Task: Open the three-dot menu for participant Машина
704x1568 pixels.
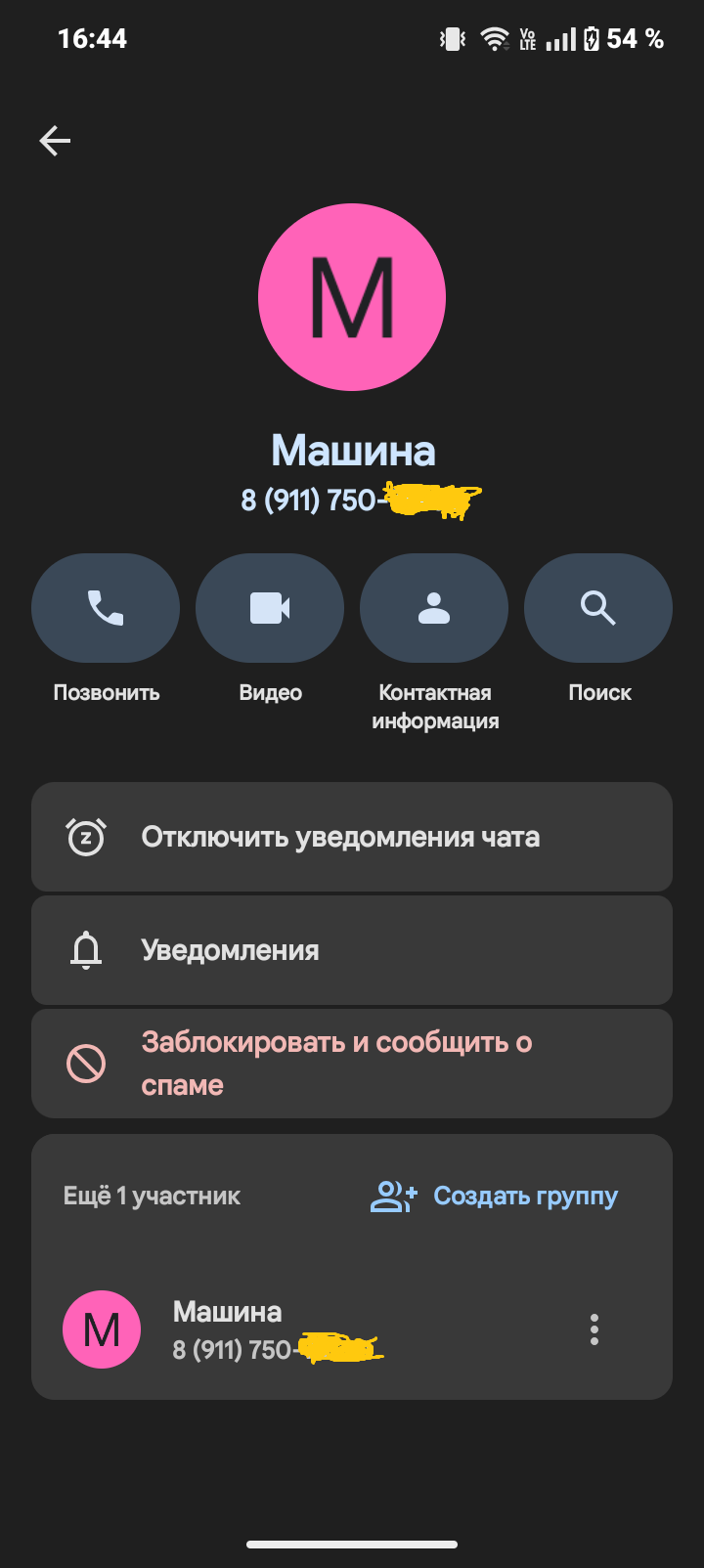Action: [594, 1329]
